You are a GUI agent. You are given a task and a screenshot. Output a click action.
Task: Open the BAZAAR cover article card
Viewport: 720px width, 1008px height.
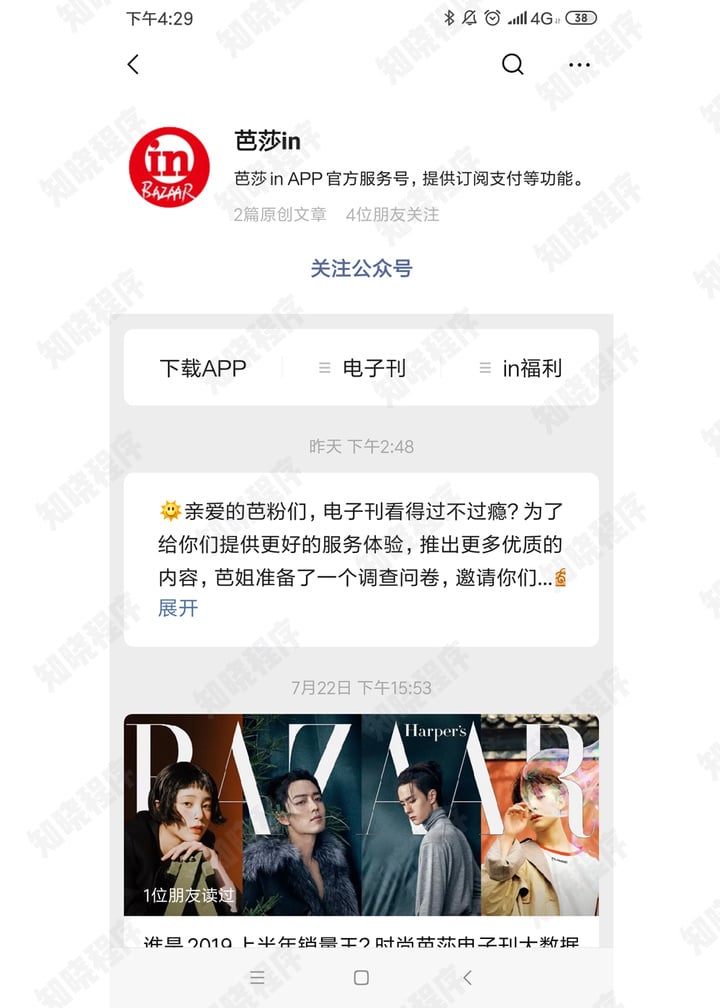click(361, 814)
